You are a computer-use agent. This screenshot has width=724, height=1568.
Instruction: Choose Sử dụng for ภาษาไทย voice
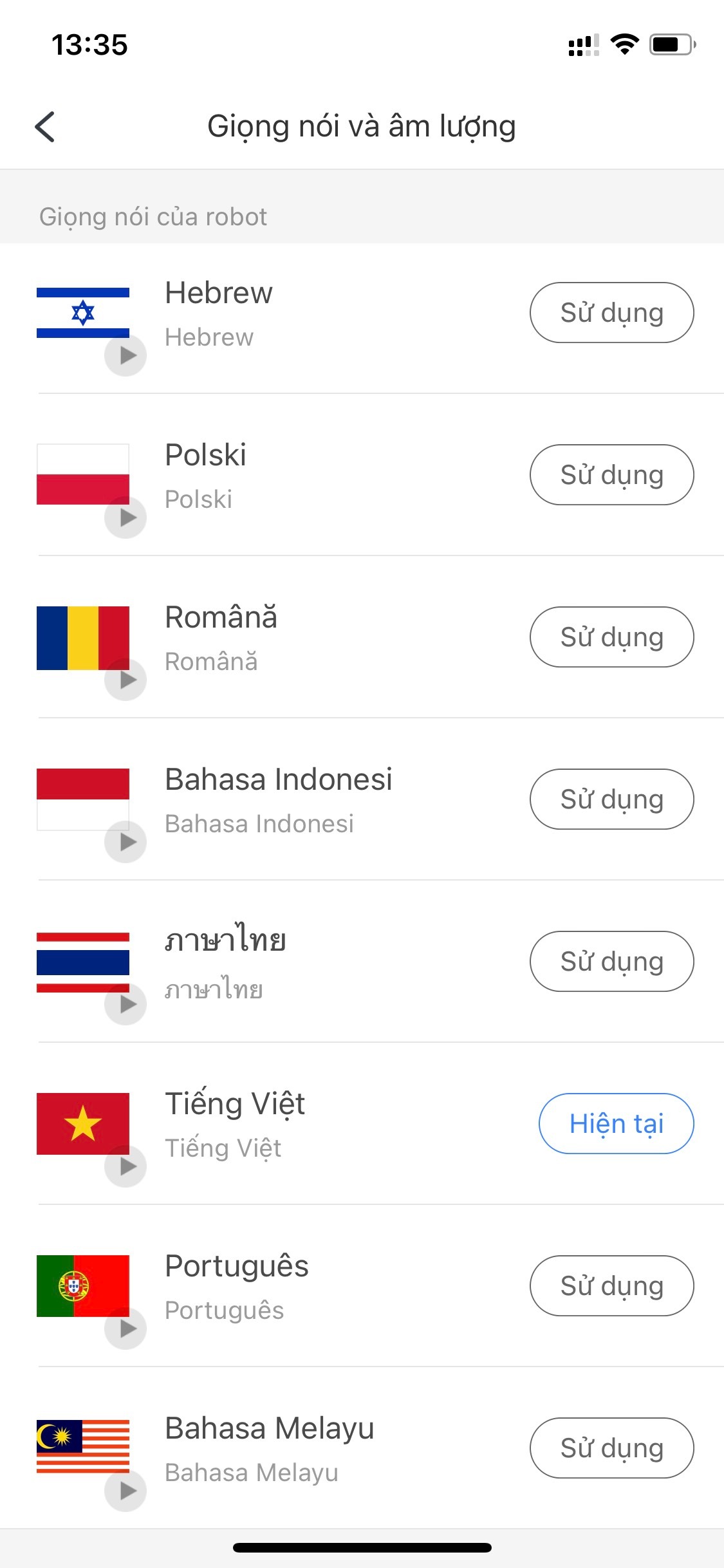coord(611,962)
